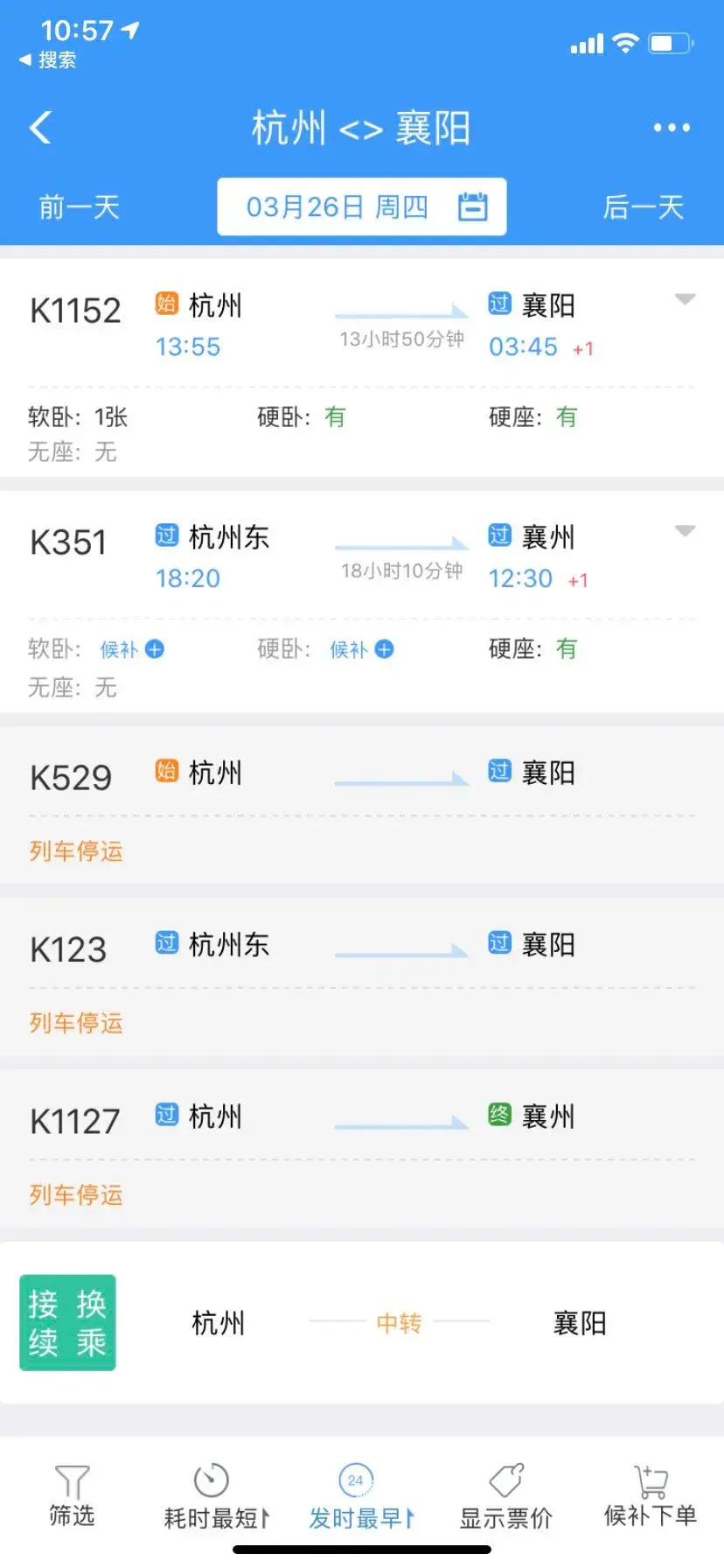Toggle 显示票价 to show ticket prices
724x1568 pixels.
[506, 1498]
